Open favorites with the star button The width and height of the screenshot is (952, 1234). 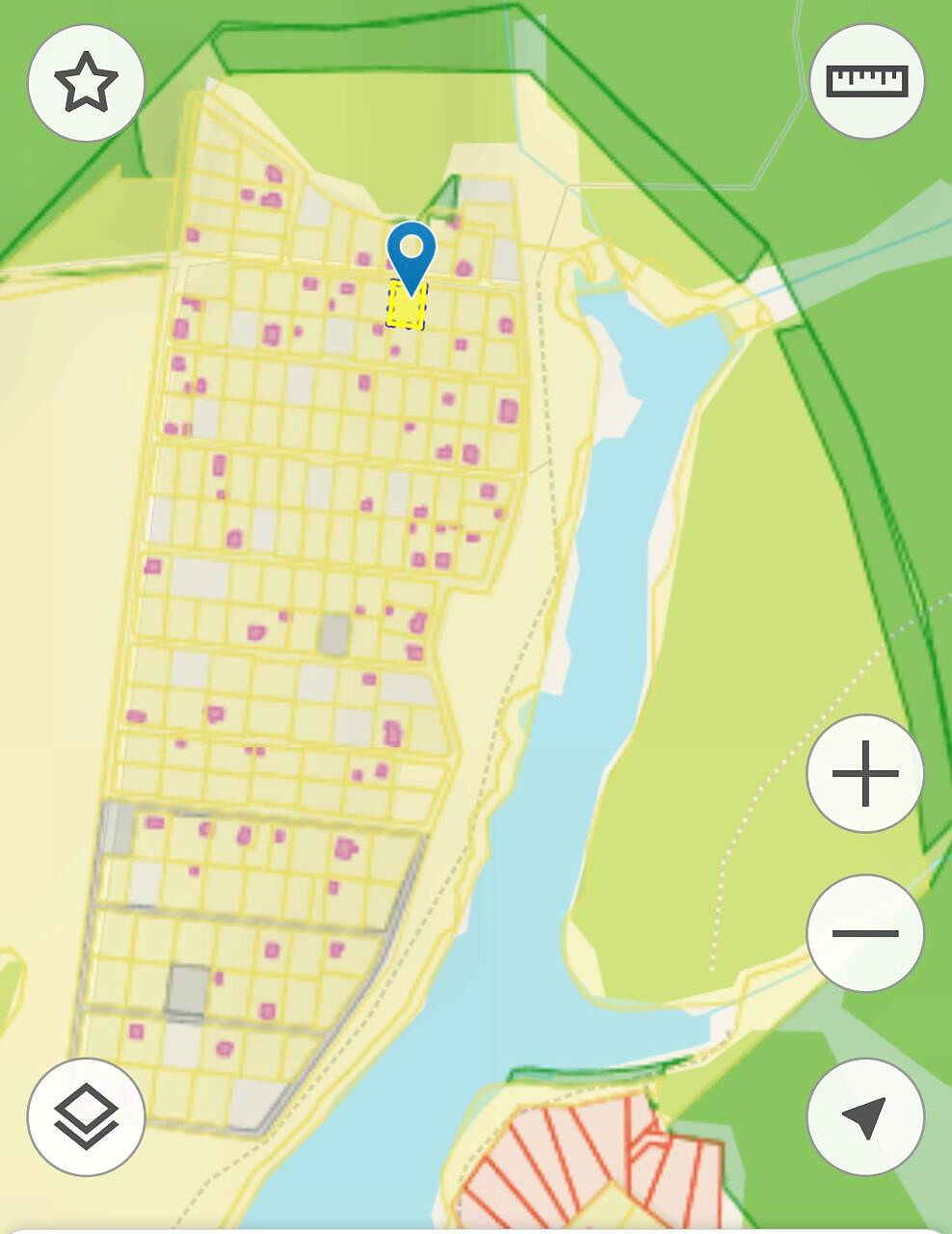86,83
